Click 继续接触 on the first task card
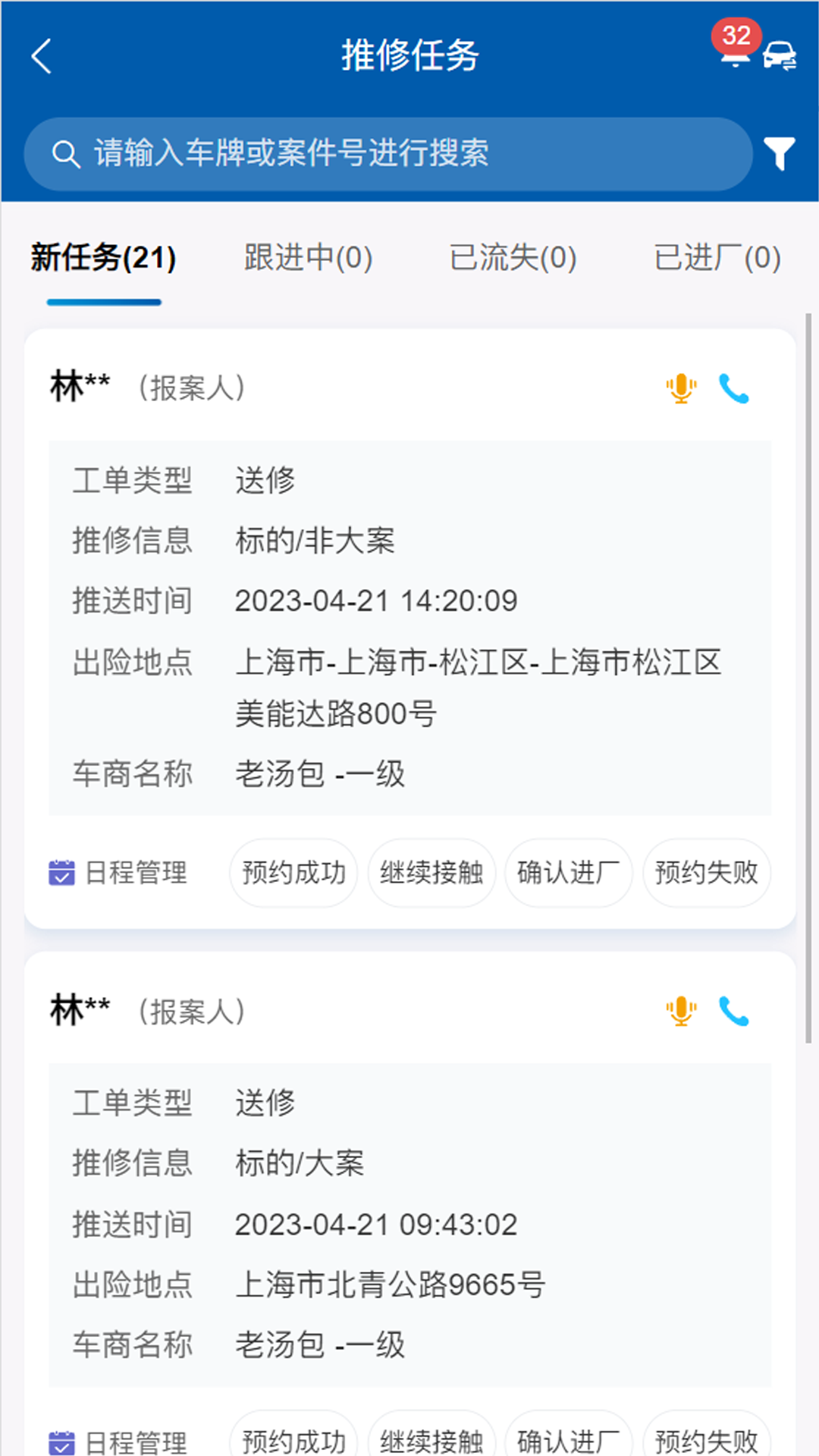This screenshot has height=1456, width=819. click(431, 873)
